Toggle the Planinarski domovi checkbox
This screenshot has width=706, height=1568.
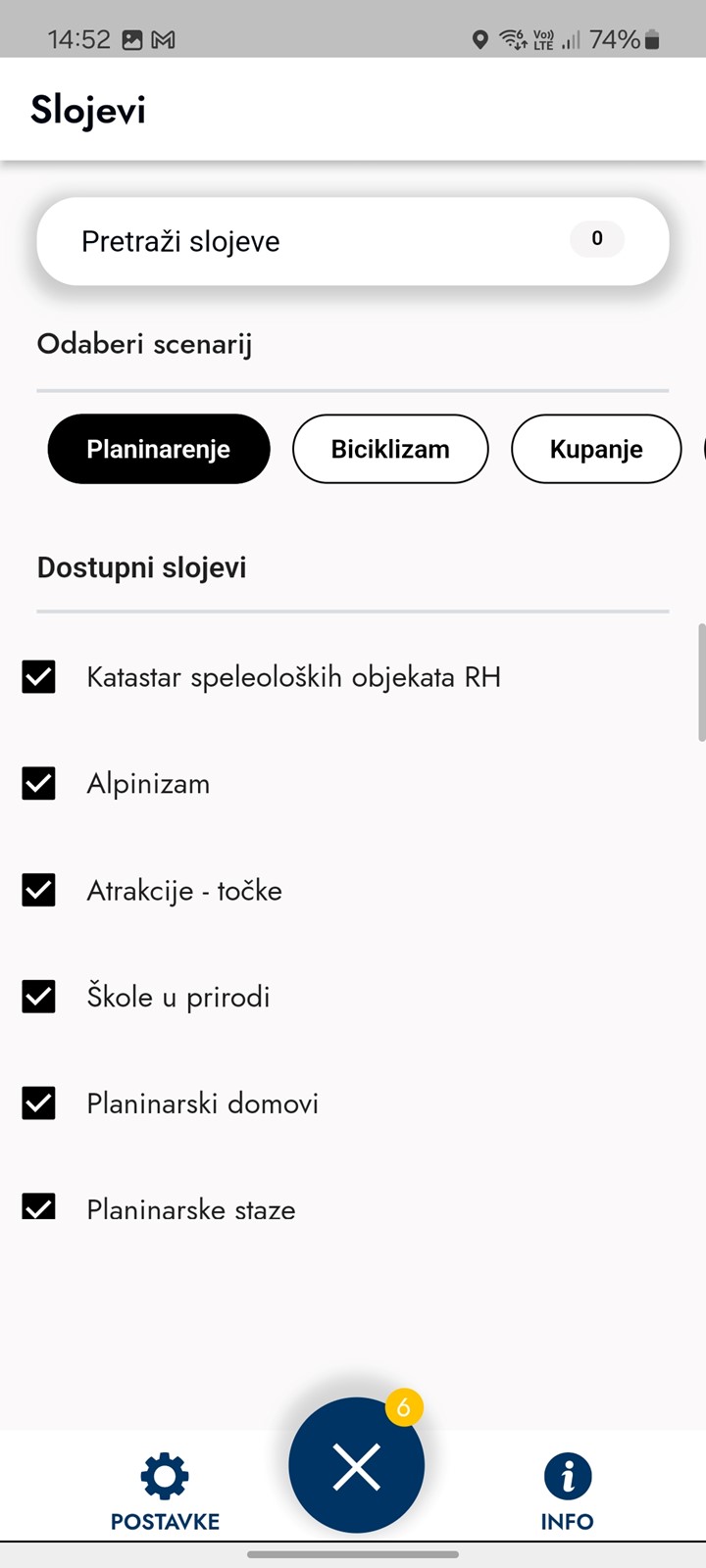39,1103
